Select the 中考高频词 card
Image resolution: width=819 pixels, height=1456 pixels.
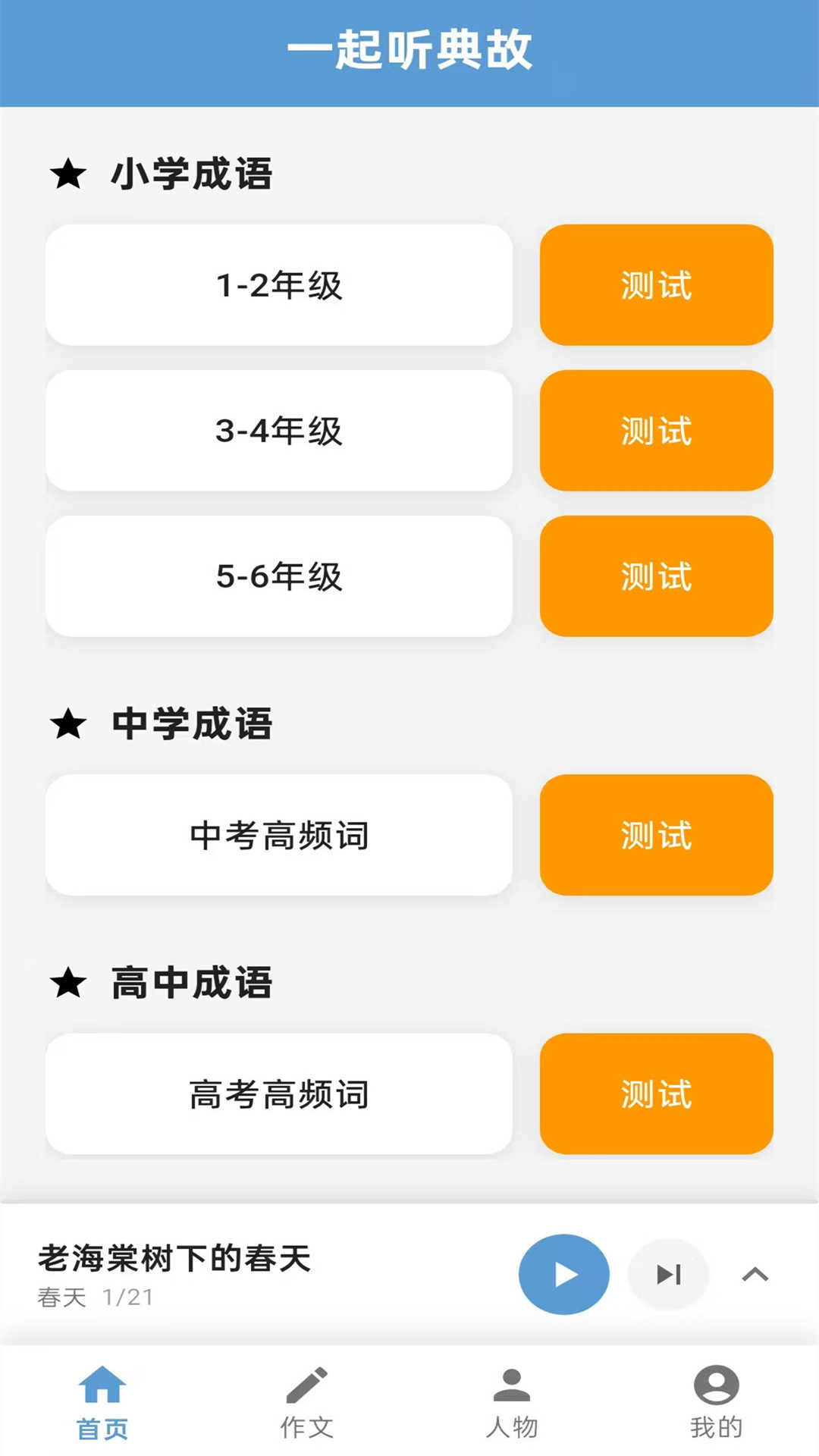point(280,835)
